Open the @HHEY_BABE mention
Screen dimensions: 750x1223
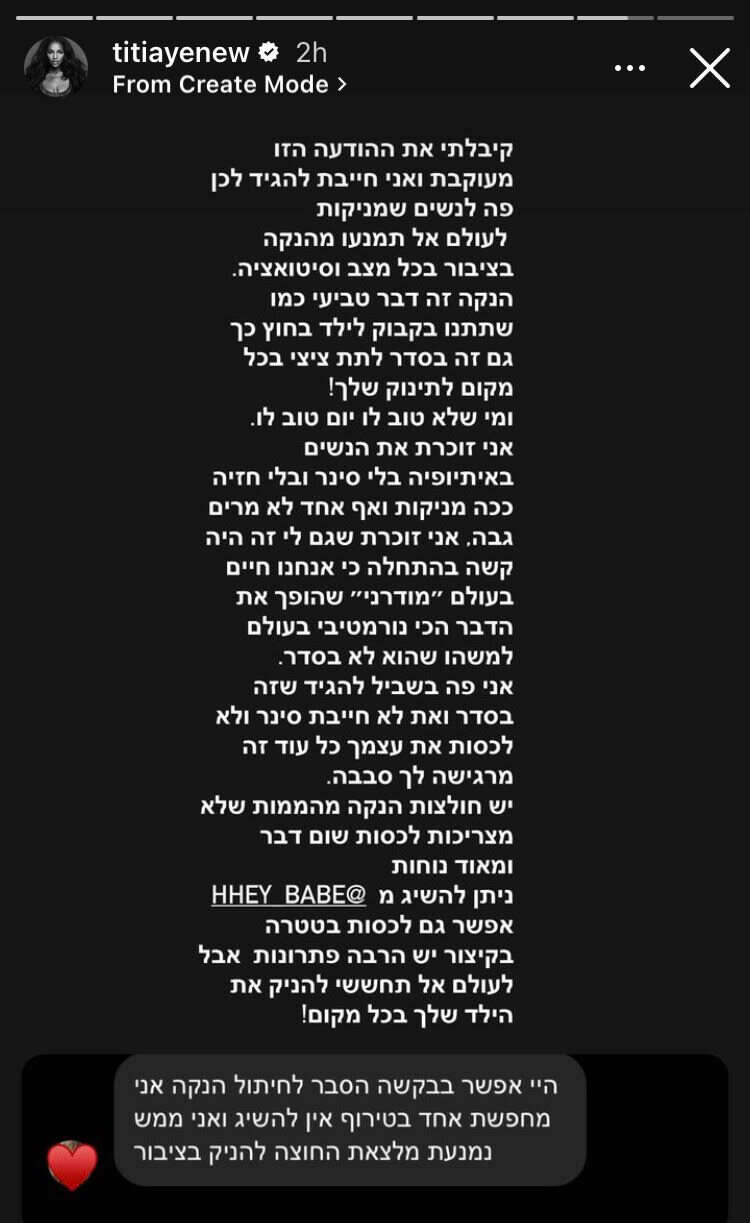(x=288, y=894)
